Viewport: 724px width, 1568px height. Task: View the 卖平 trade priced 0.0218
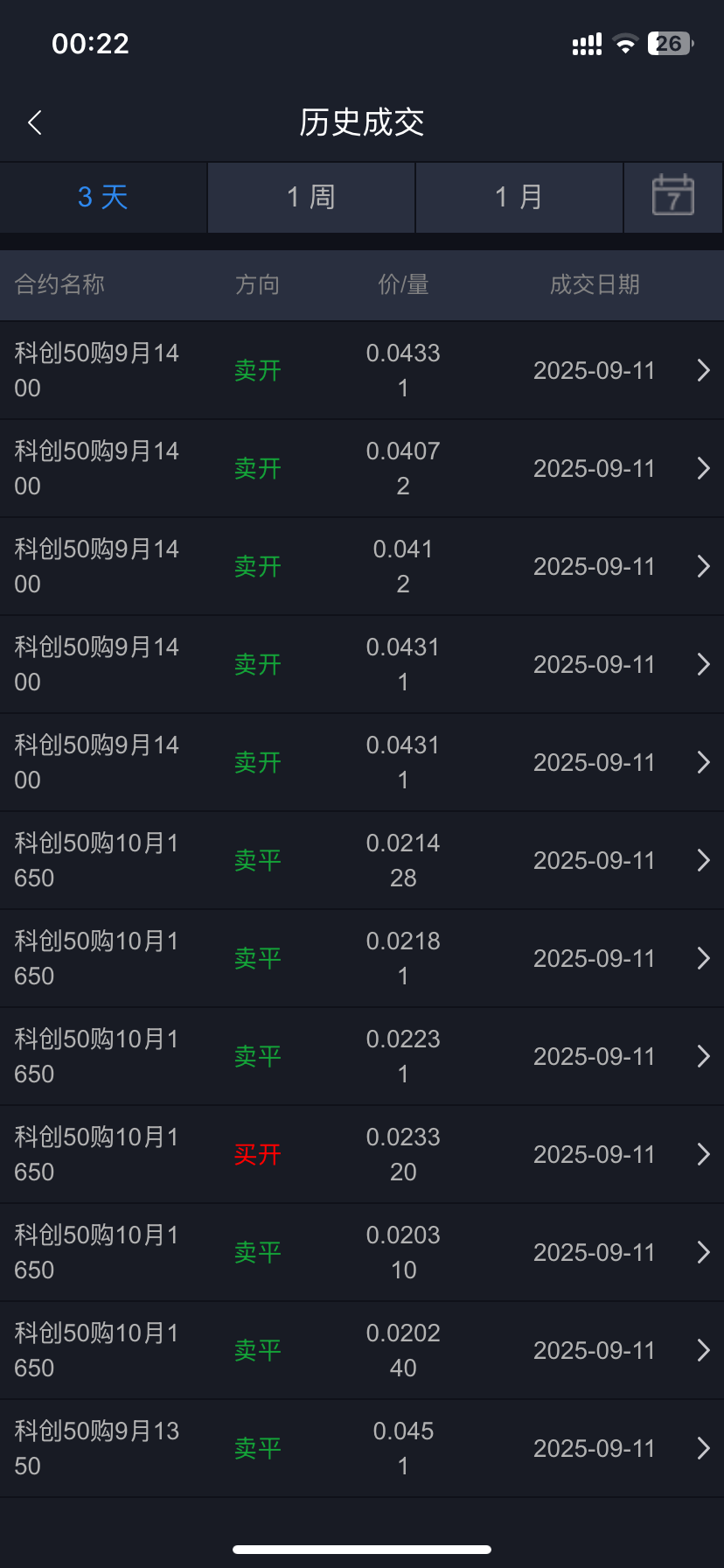tap(362, 958)
